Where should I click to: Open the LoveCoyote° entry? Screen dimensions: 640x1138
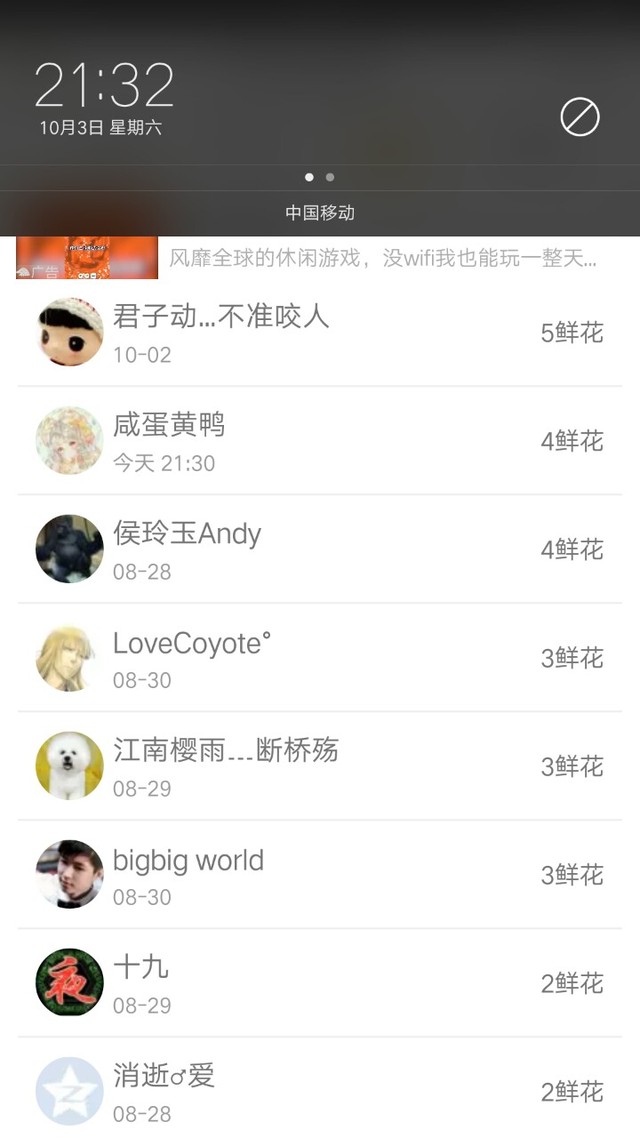[320, 658]
